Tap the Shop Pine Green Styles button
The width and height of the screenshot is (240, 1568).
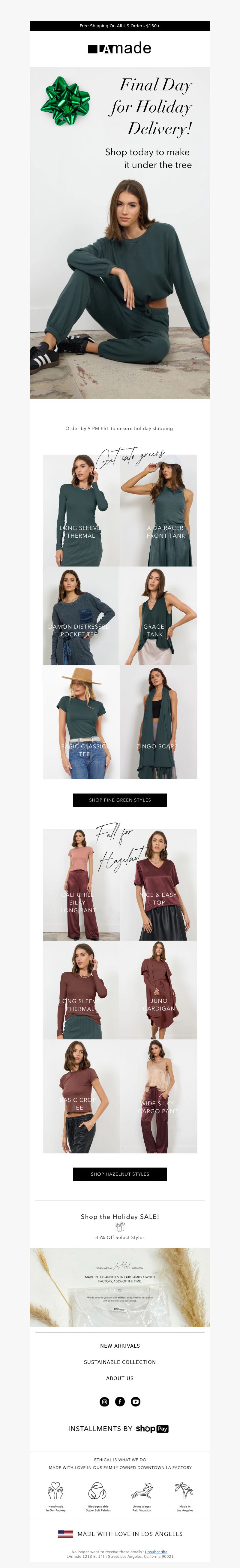[120, 800]
